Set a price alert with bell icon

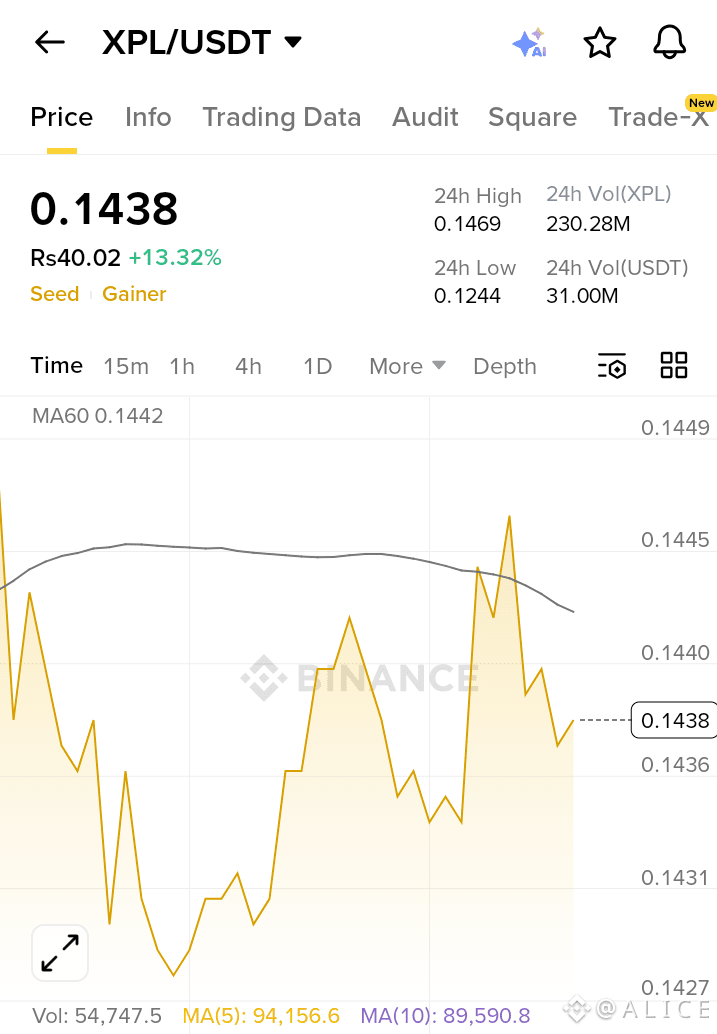tap(669, 43)
